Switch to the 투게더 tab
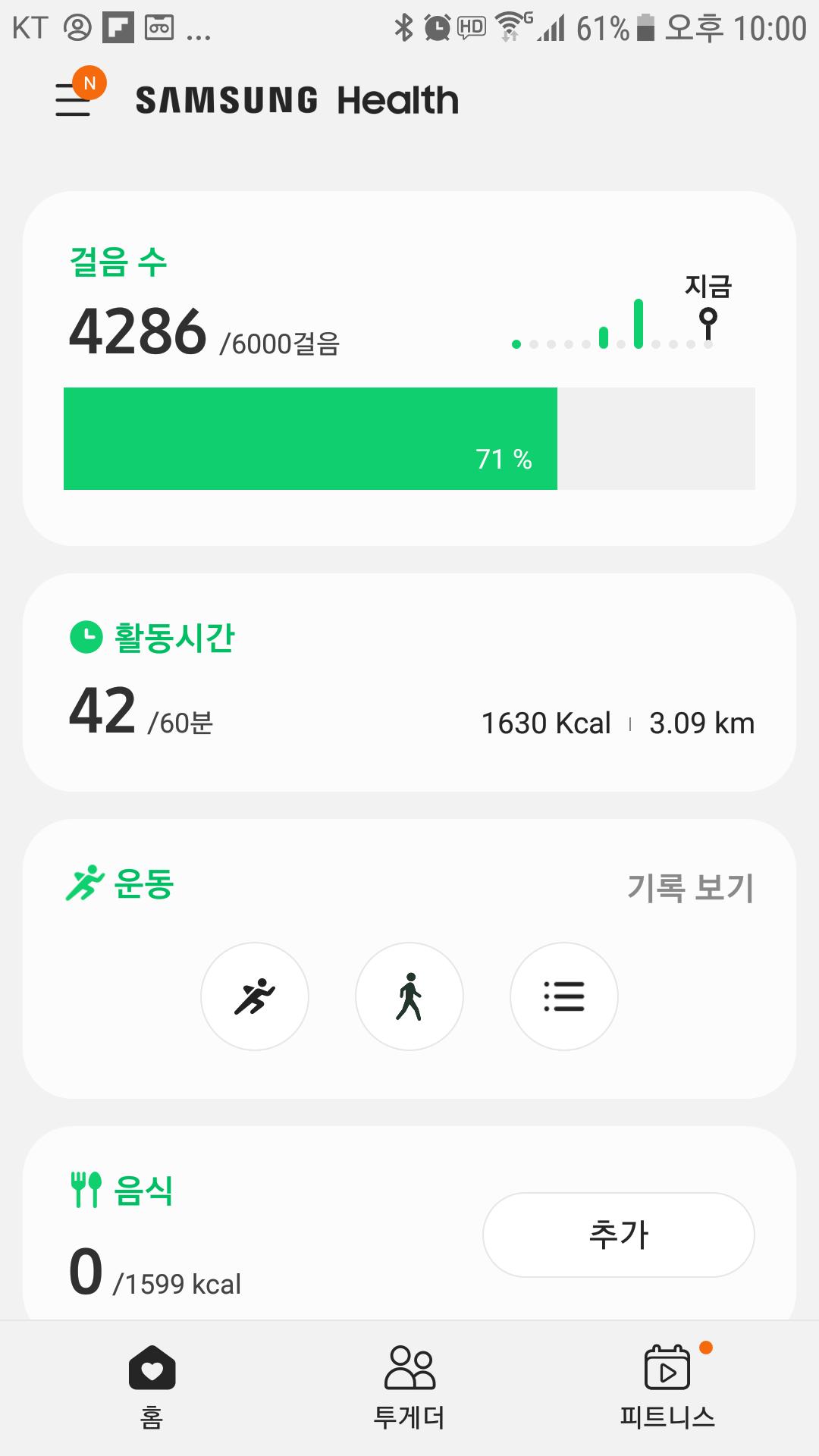Screen dimensions: 819x1456 409,1385
